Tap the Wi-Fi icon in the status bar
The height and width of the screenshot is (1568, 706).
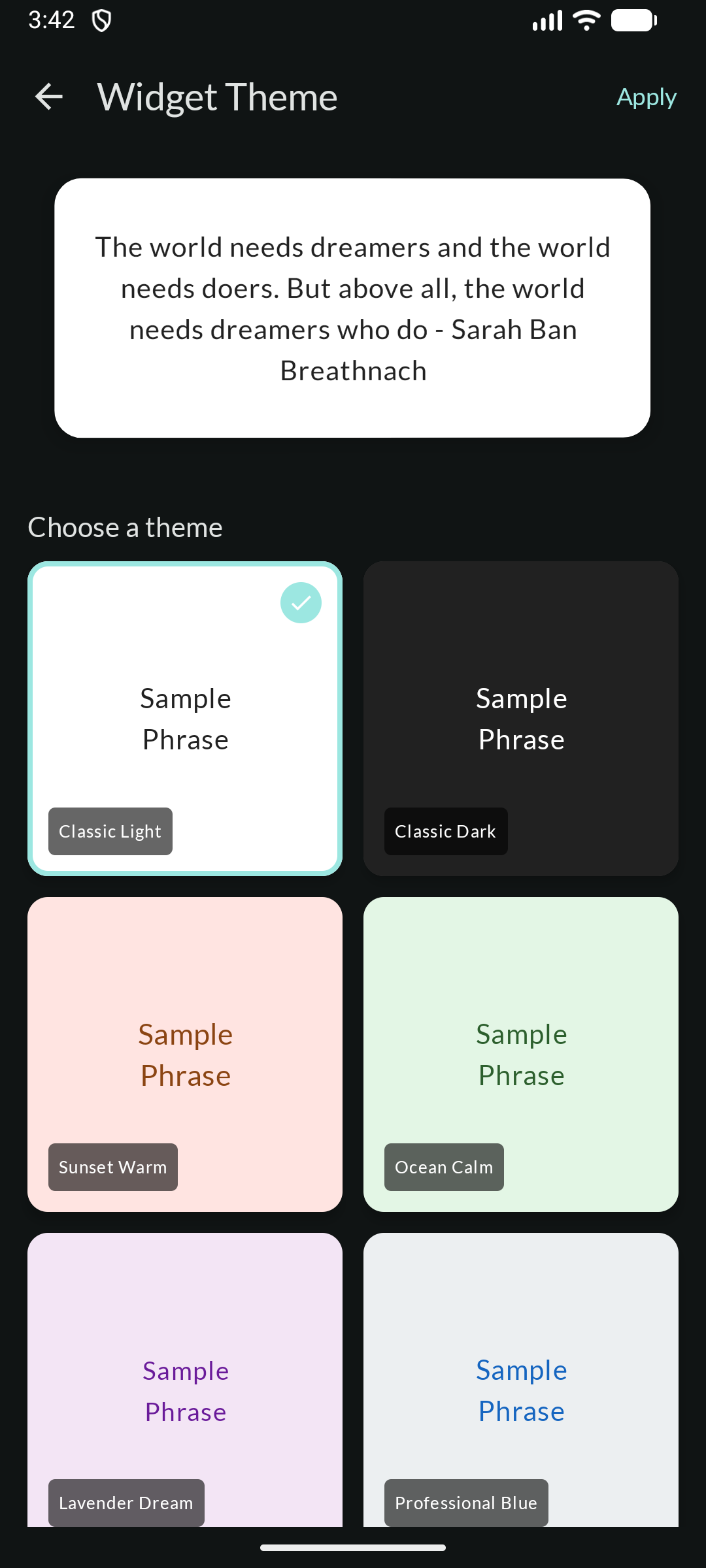coord(585,20)
